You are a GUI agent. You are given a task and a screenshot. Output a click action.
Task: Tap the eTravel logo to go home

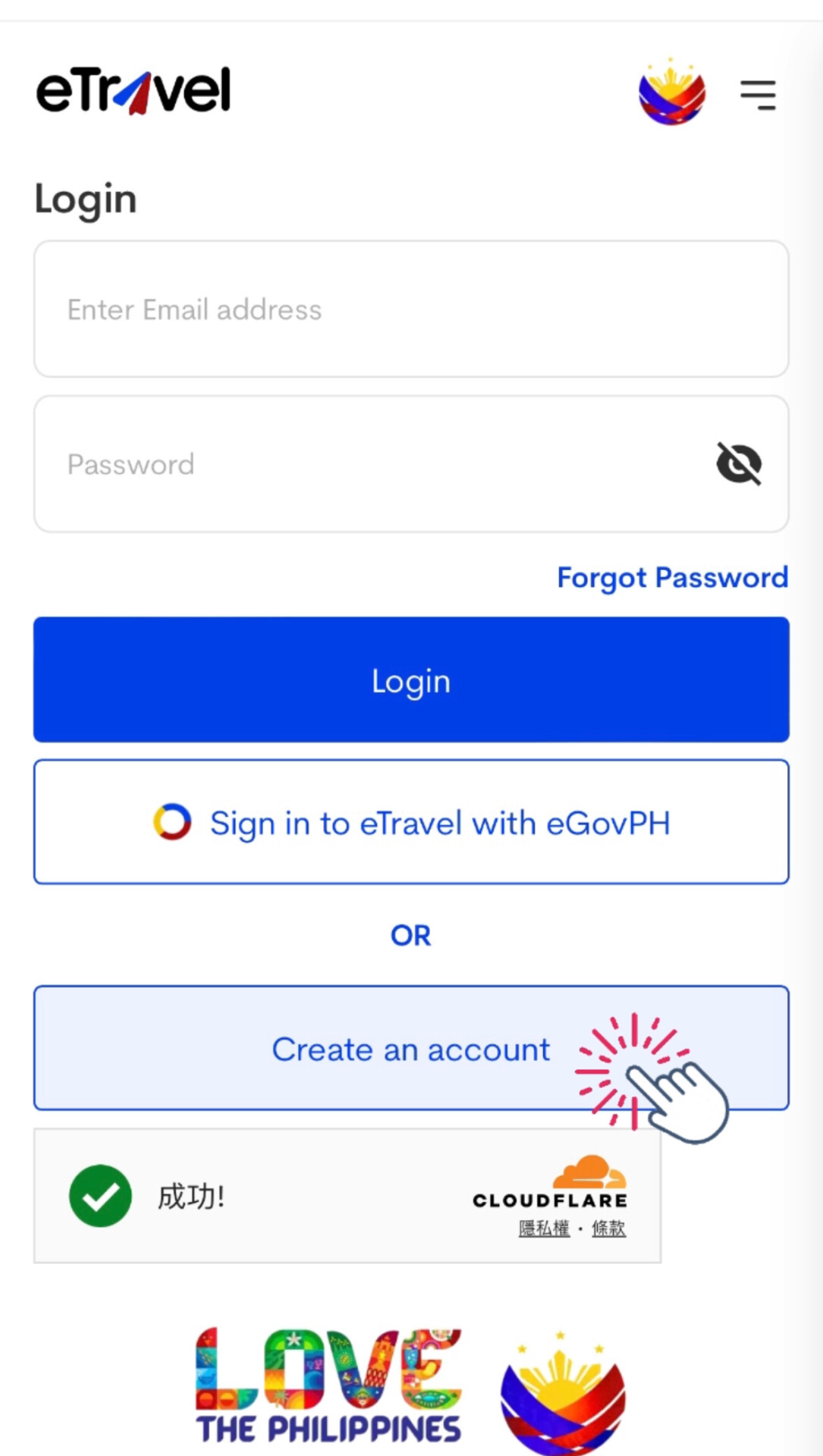134,91
